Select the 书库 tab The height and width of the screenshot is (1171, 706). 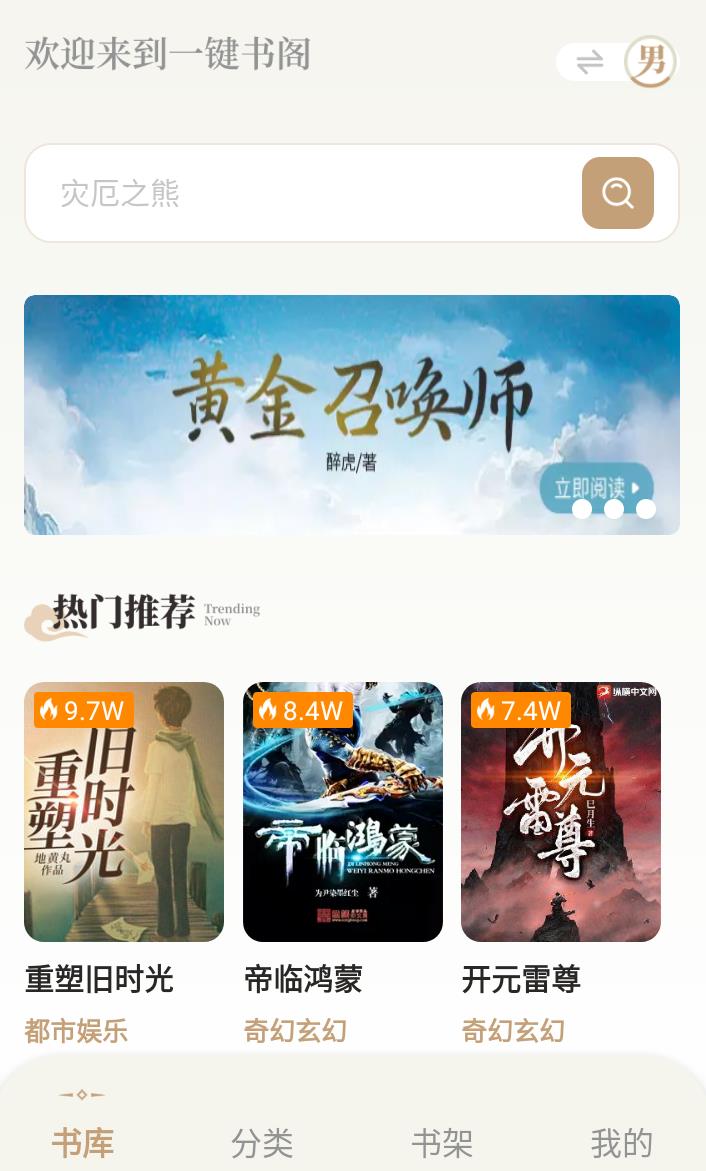83,1142
